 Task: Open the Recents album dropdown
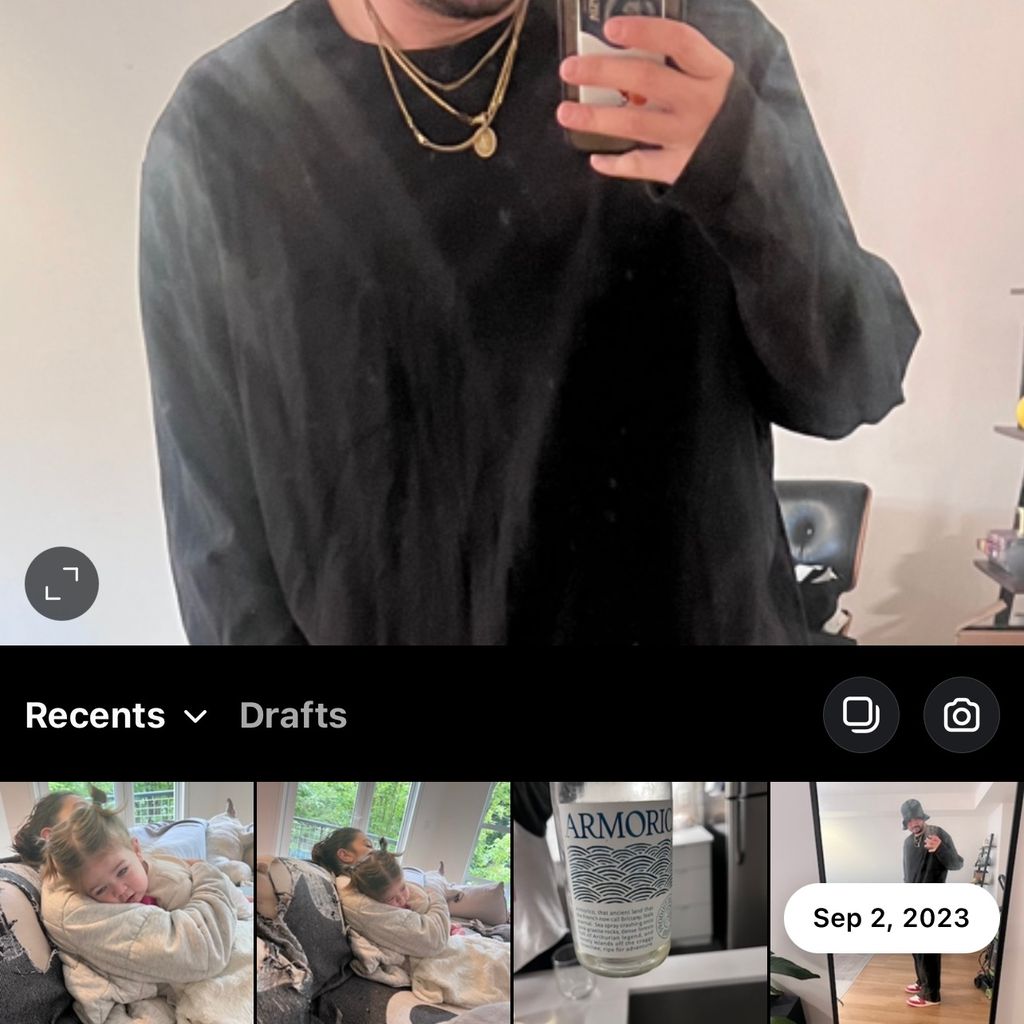point(115,716)
